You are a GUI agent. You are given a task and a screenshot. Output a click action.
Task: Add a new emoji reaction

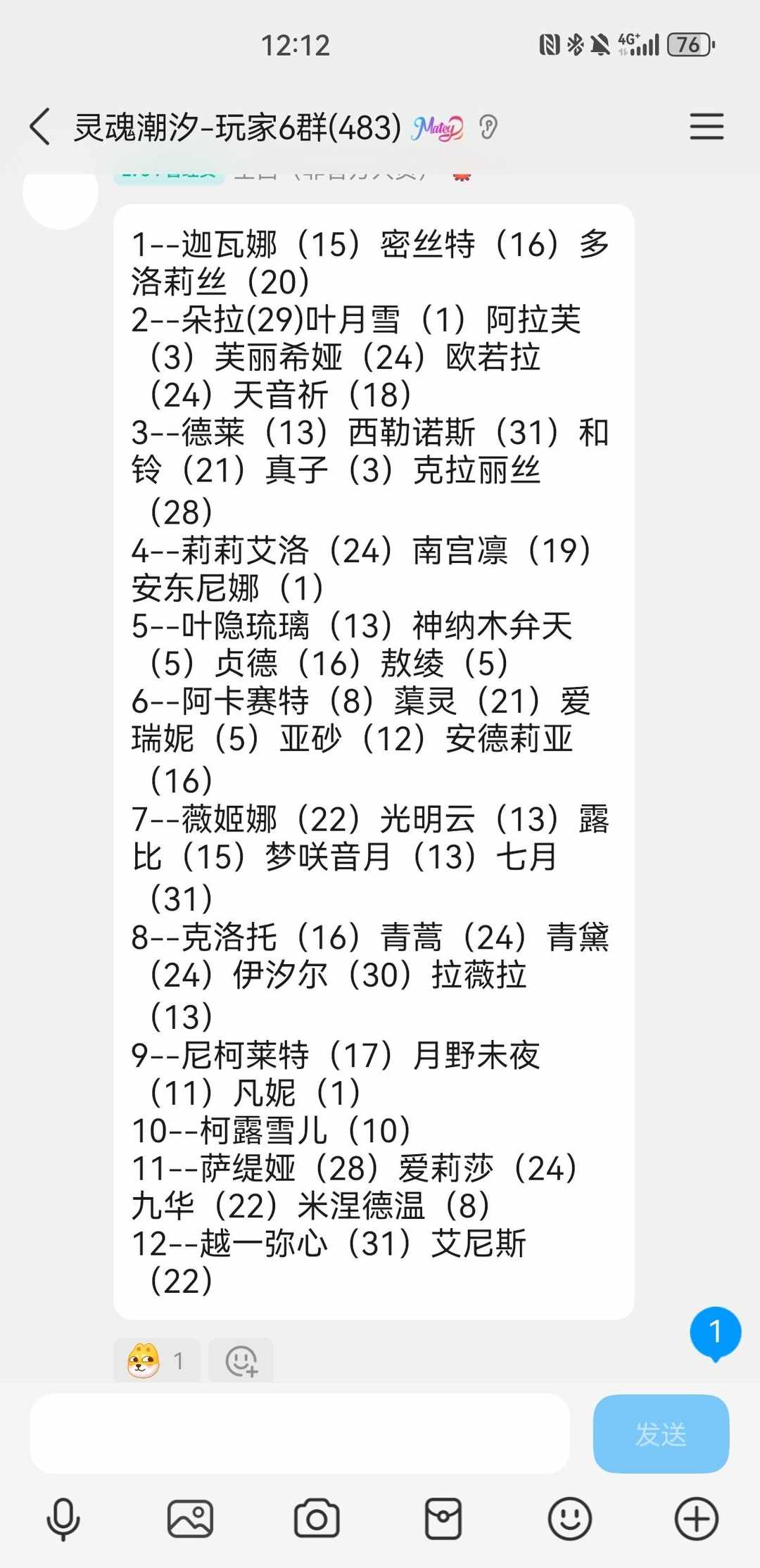coord(241,1361)
